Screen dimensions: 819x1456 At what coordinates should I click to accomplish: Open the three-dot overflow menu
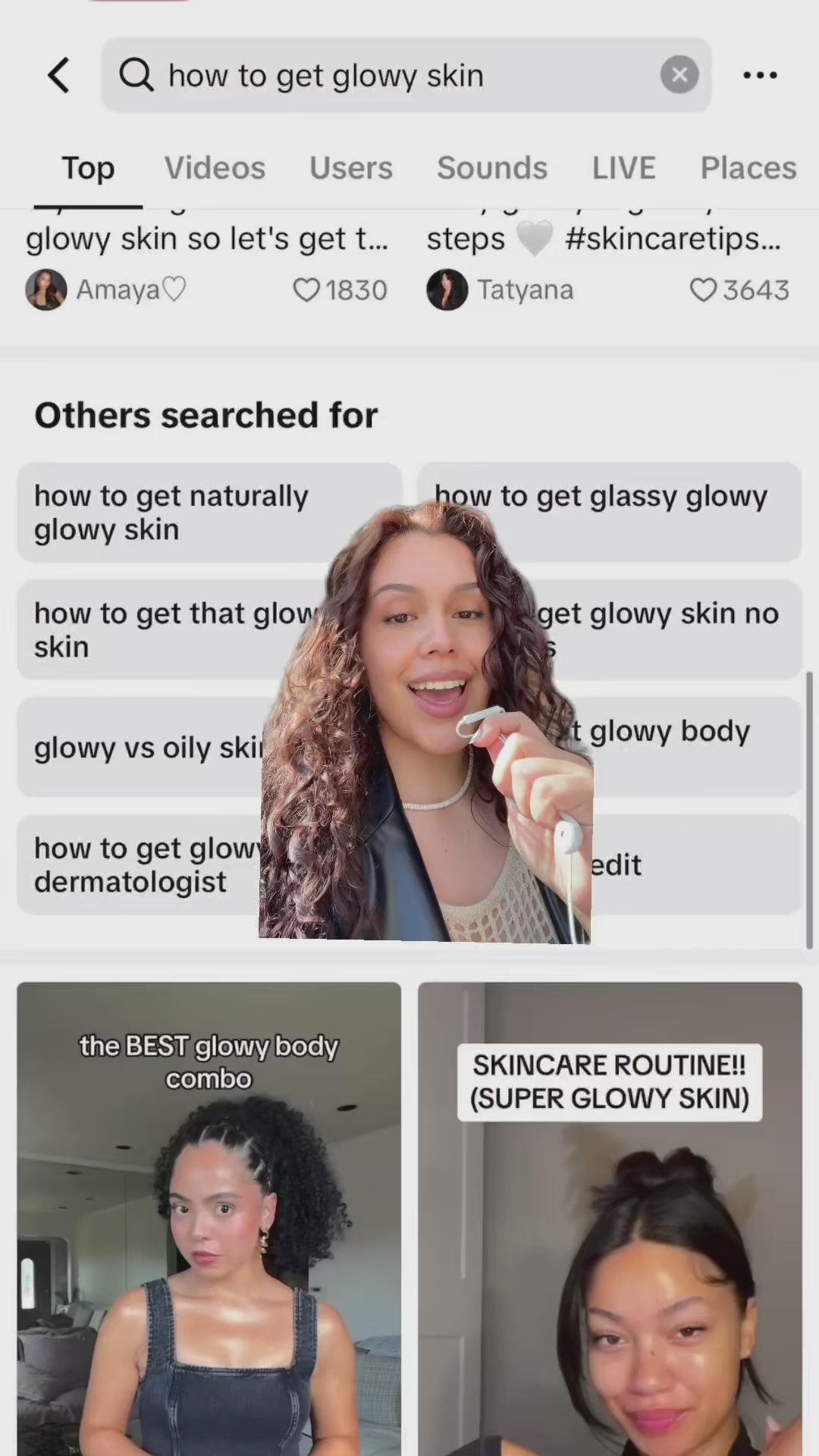point(760,75)
